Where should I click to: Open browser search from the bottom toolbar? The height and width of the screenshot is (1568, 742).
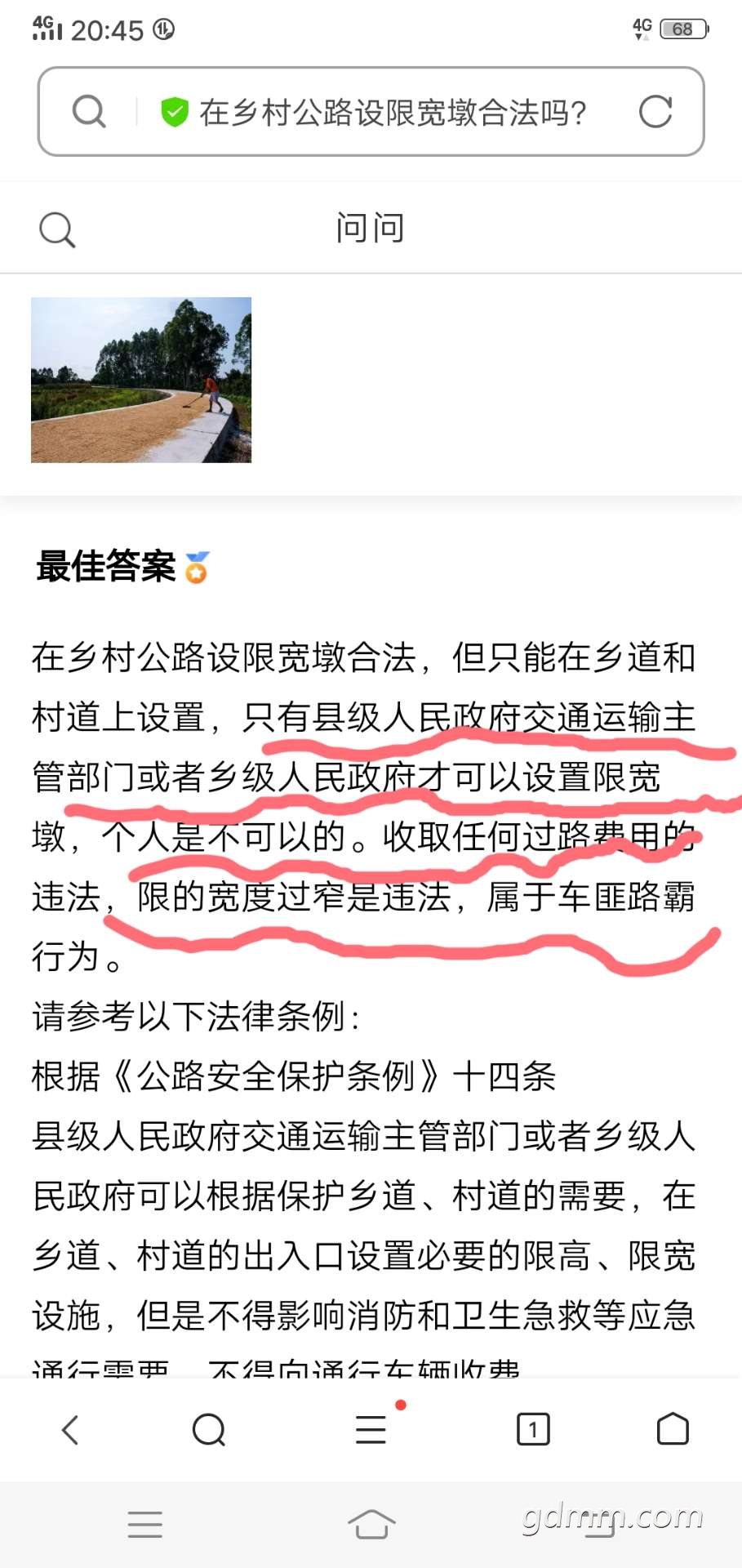point(209,1429)
